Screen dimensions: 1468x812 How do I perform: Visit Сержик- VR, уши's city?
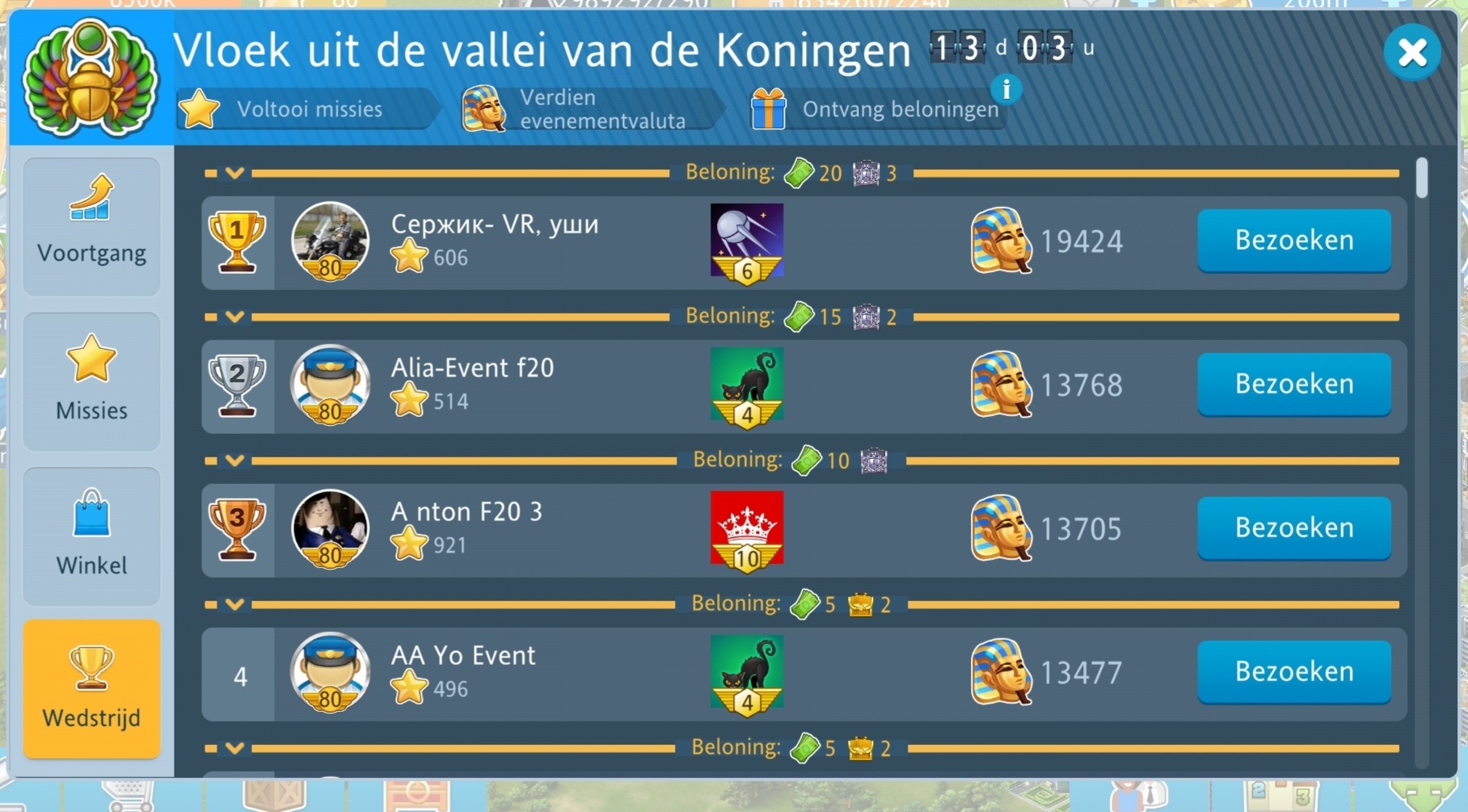point(1293,241)
